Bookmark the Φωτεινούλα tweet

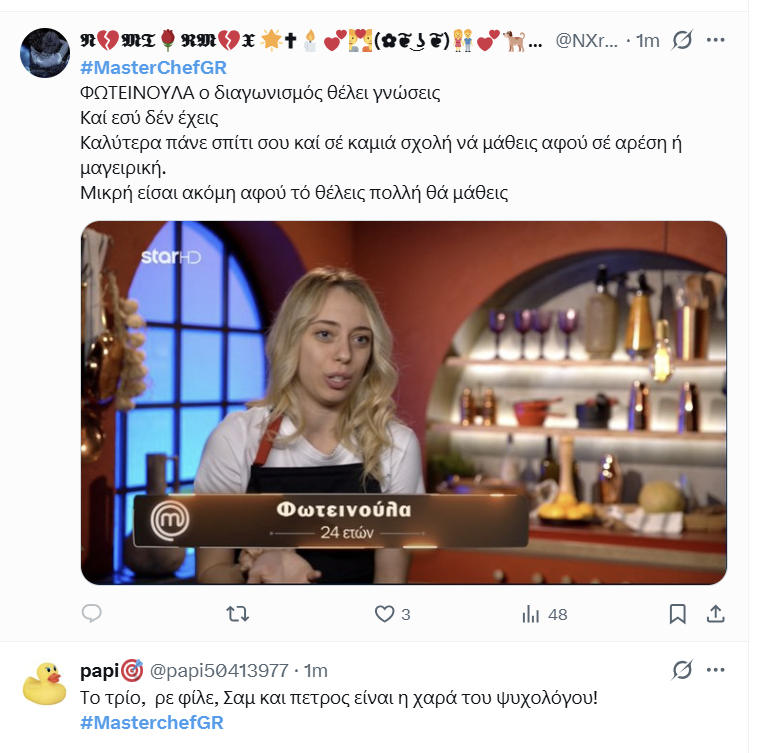tap(677, 614)
